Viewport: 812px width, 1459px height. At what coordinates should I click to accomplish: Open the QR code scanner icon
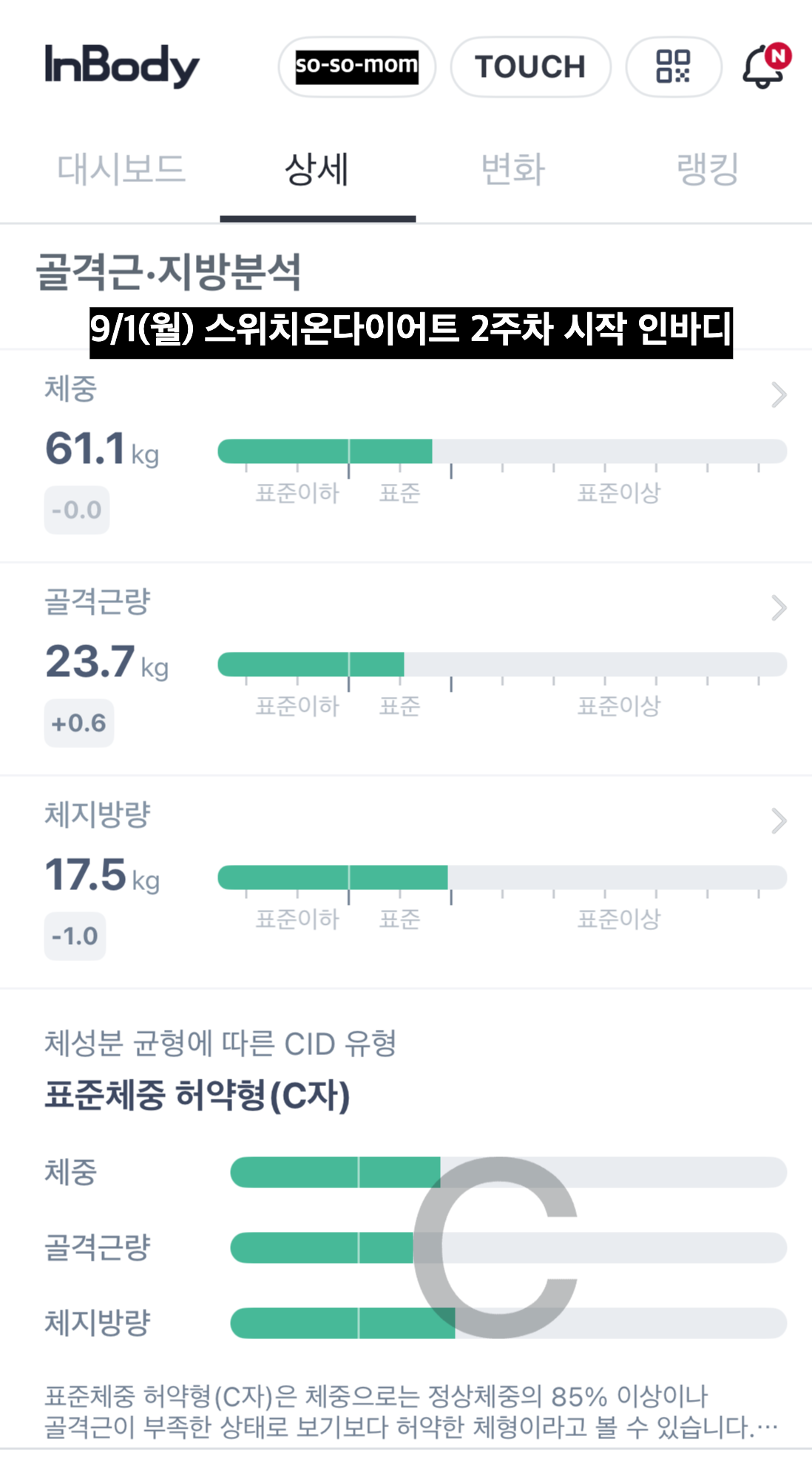674,67
